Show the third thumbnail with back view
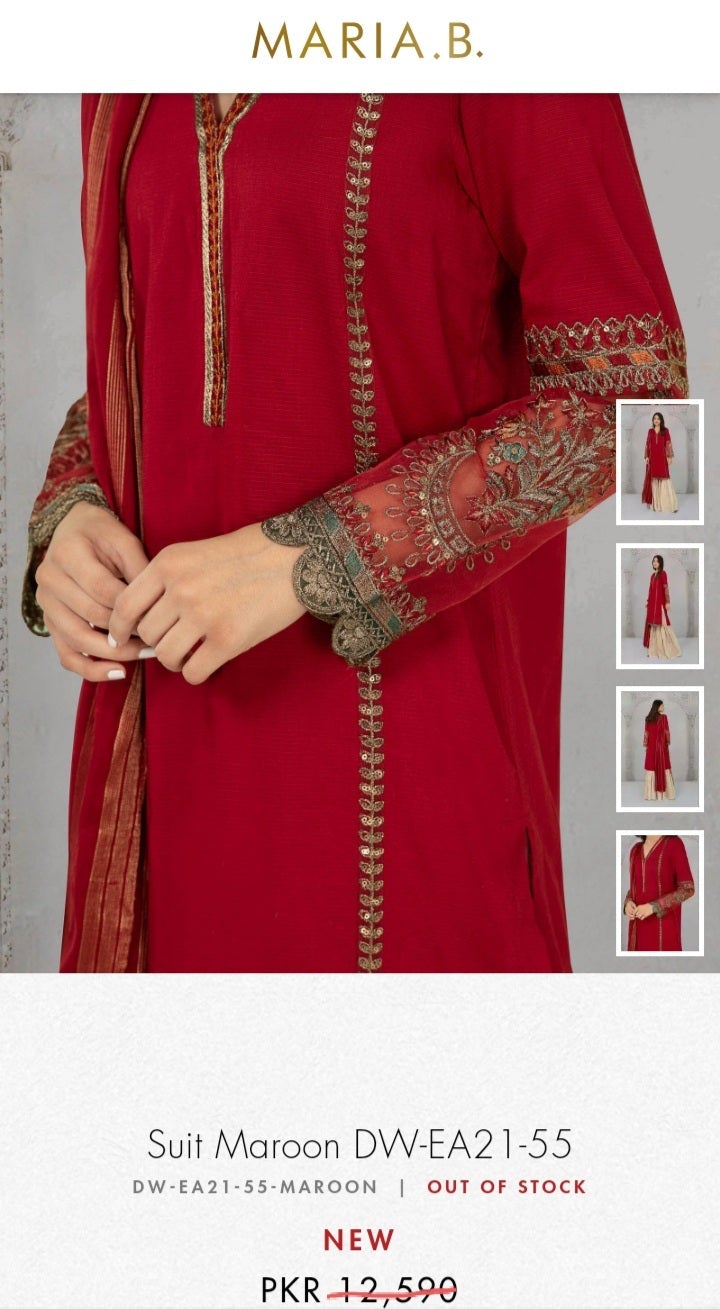 tap(660, 749)
